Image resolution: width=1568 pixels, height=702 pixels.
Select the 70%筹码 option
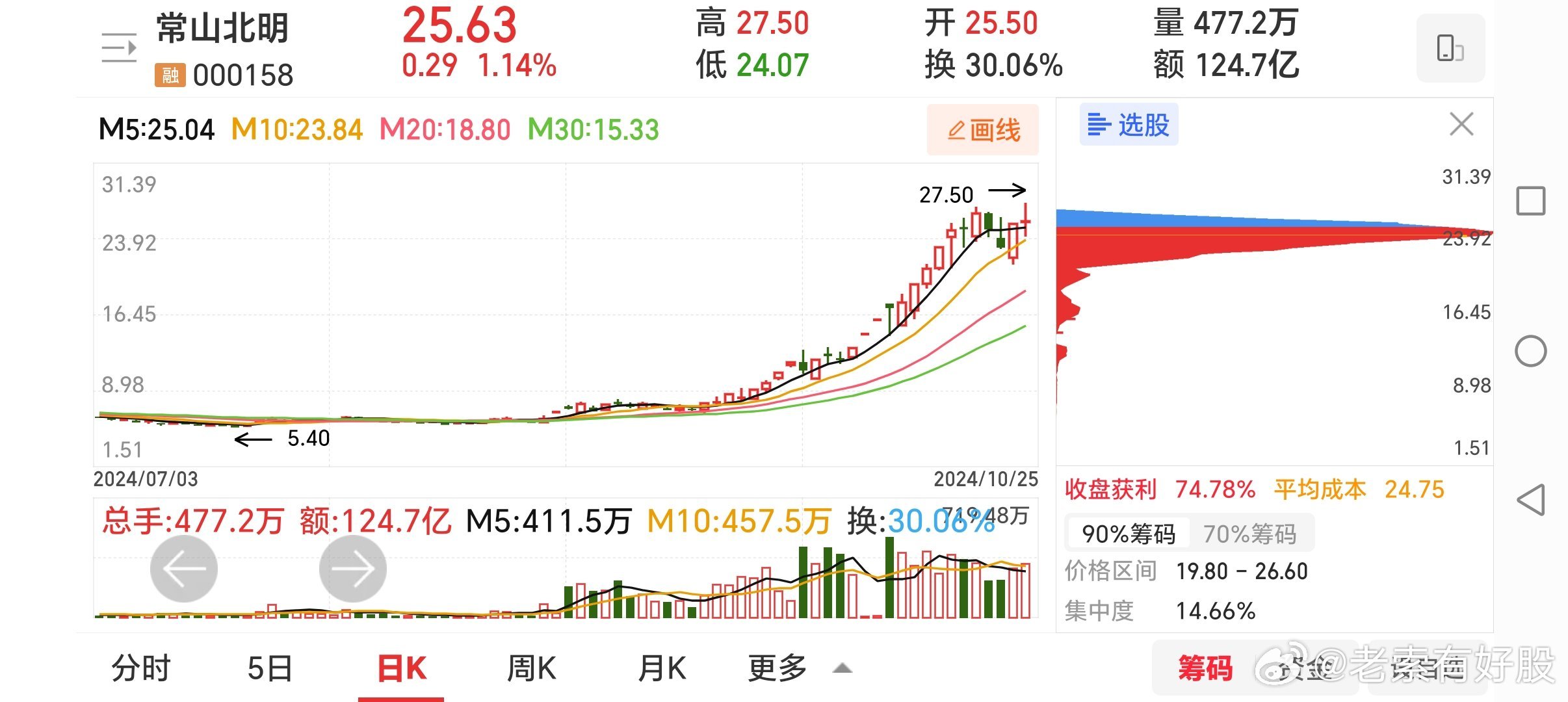click(x=1249, y=534)
